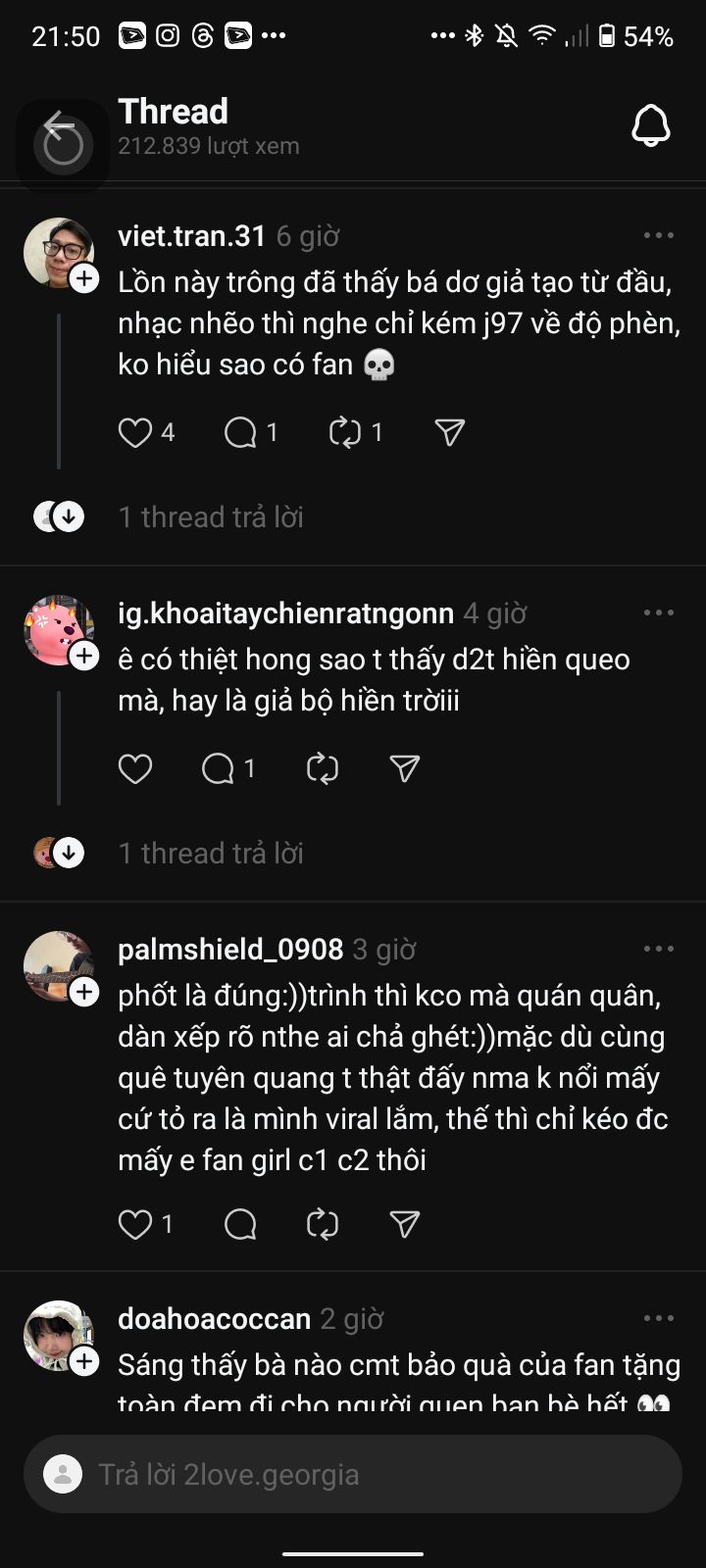
Task: Share viet.tran.31's reply
Action: 449,432
